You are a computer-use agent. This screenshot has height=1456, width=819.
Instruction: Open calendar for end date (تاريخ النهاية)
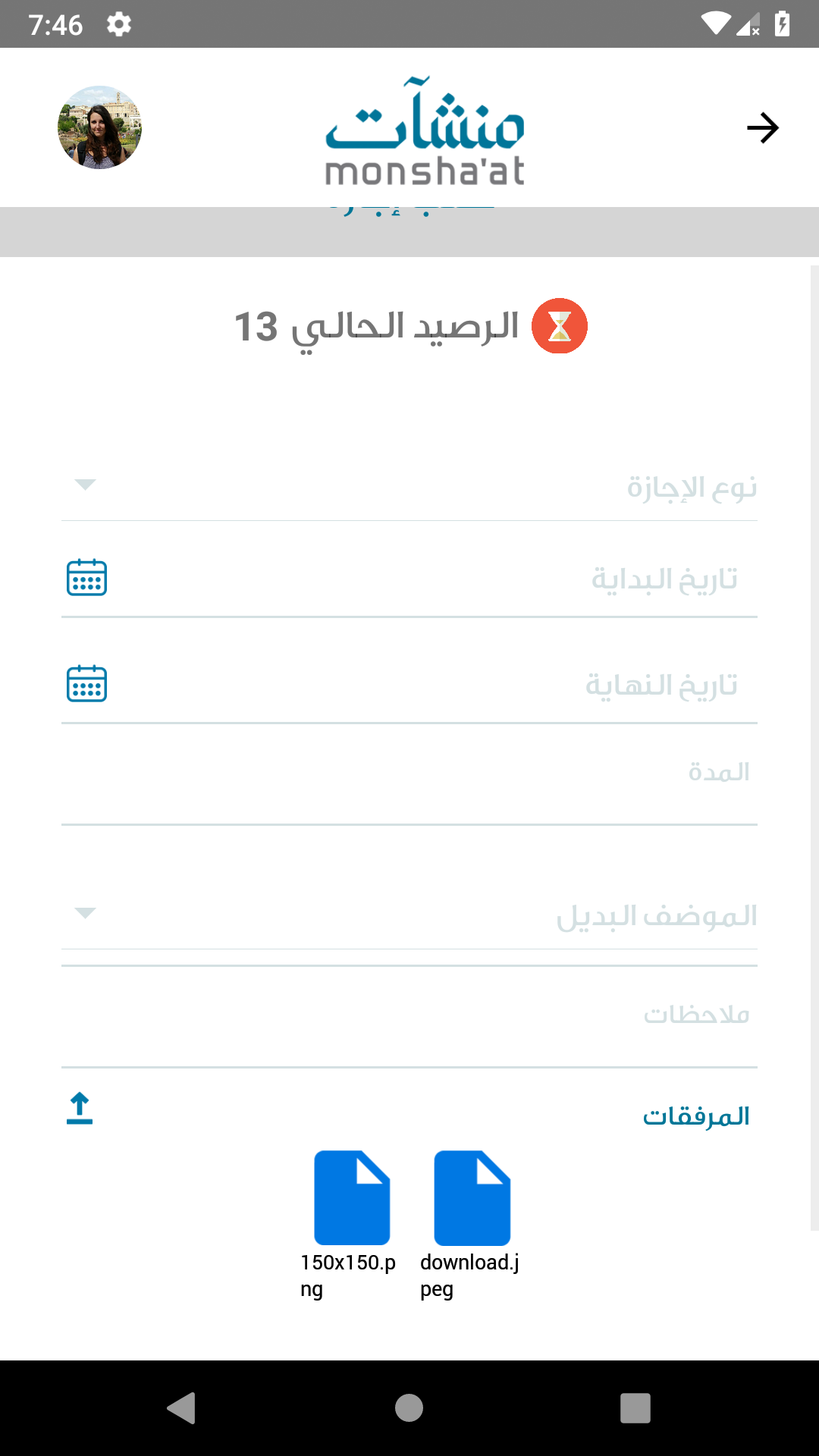tap(86, 684)
